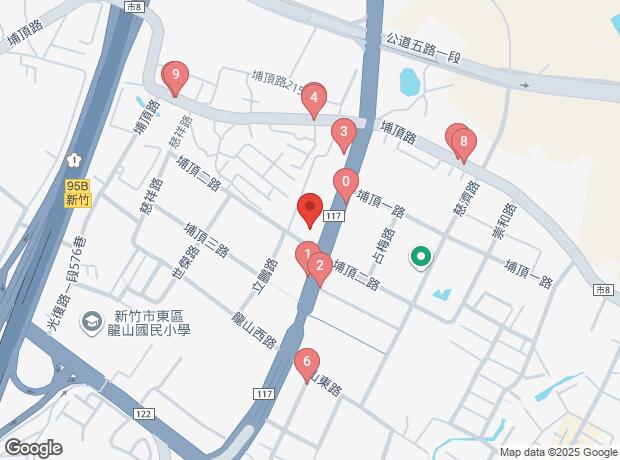Tap the green circular location marker
This screenshot has height=460, width=620.
[x=421, y=258]
